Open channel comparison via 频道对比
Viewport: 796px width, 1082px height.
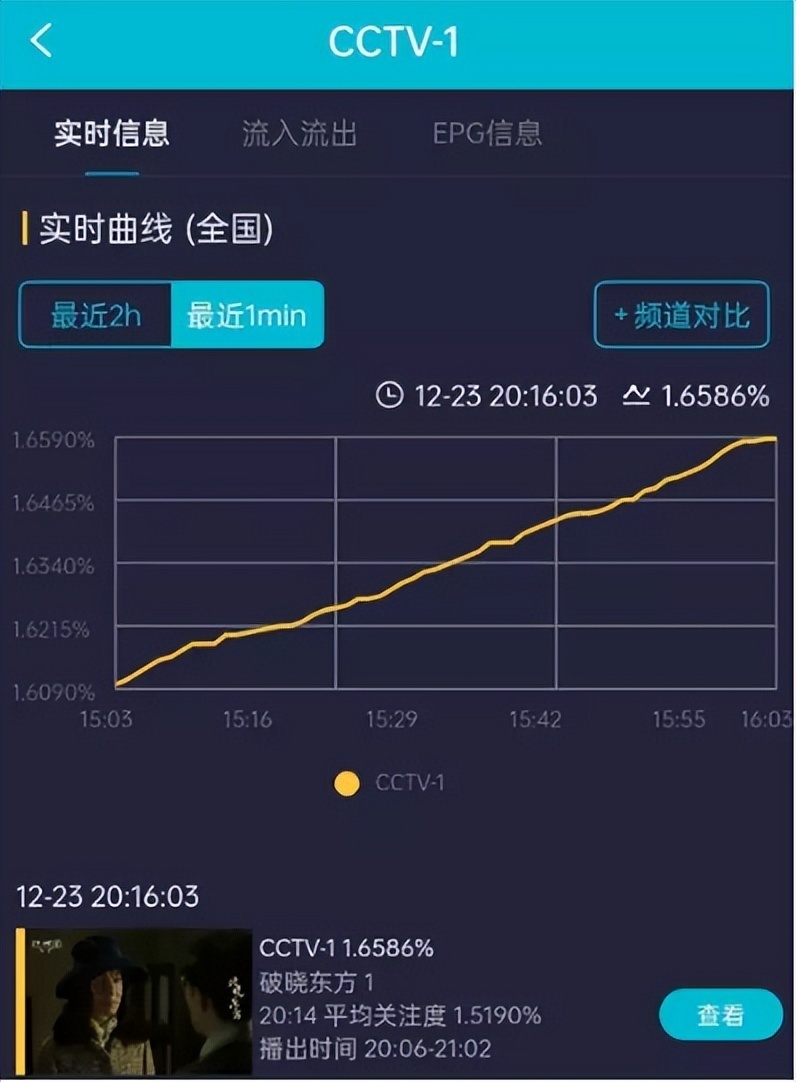(681, 315)
